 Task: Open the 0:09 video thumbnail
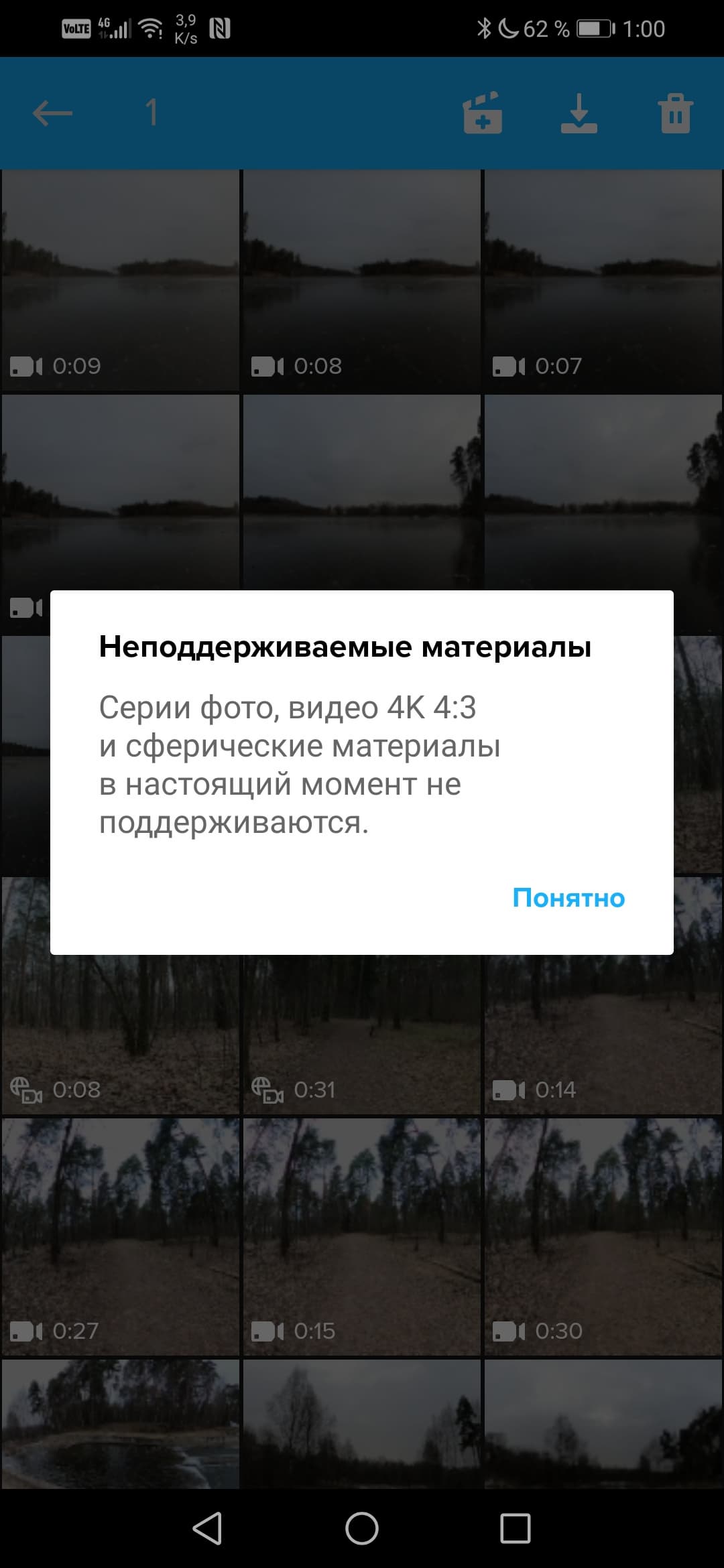(x=121, y=281)
